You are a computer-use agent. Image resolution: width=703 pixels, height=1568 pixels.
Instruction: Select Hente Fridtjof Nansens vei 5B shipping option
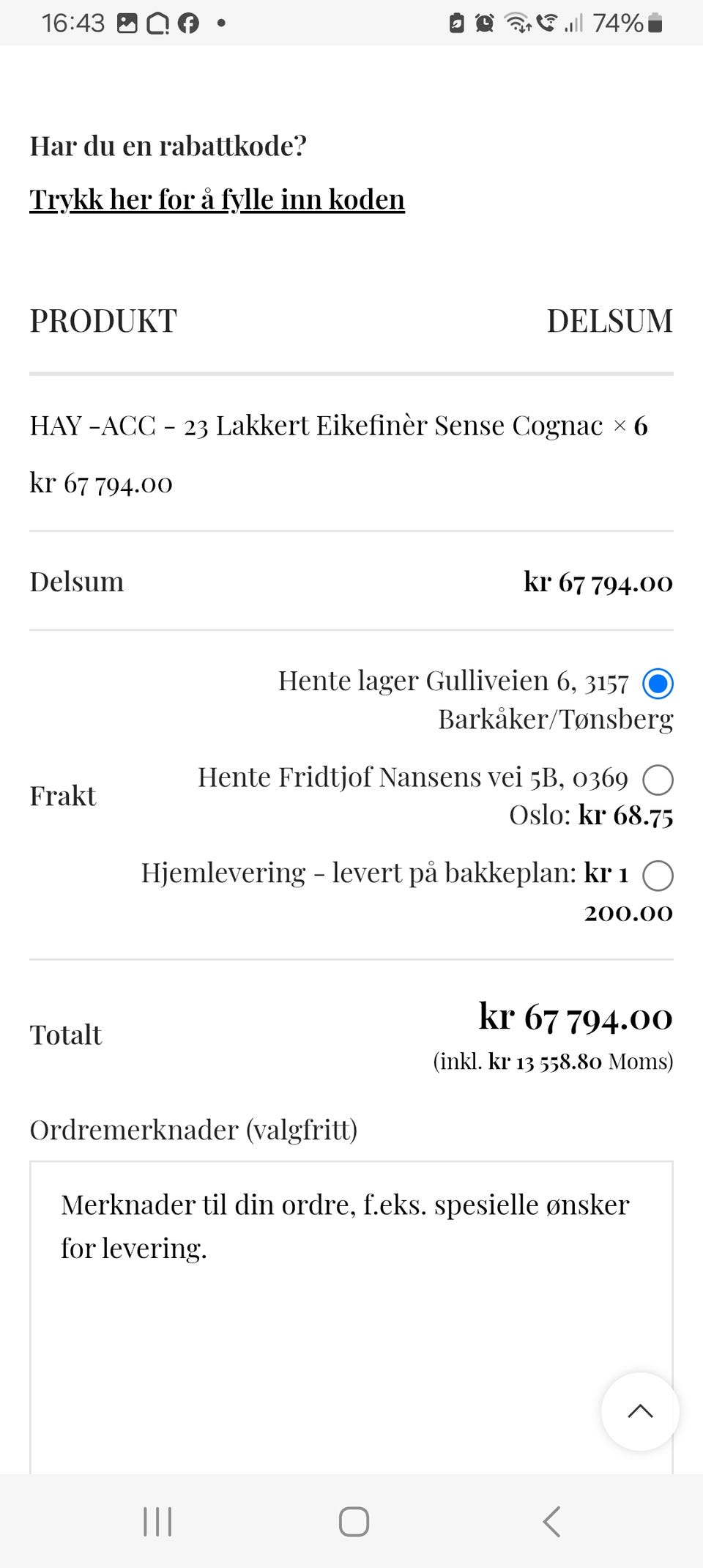(658, 780)
